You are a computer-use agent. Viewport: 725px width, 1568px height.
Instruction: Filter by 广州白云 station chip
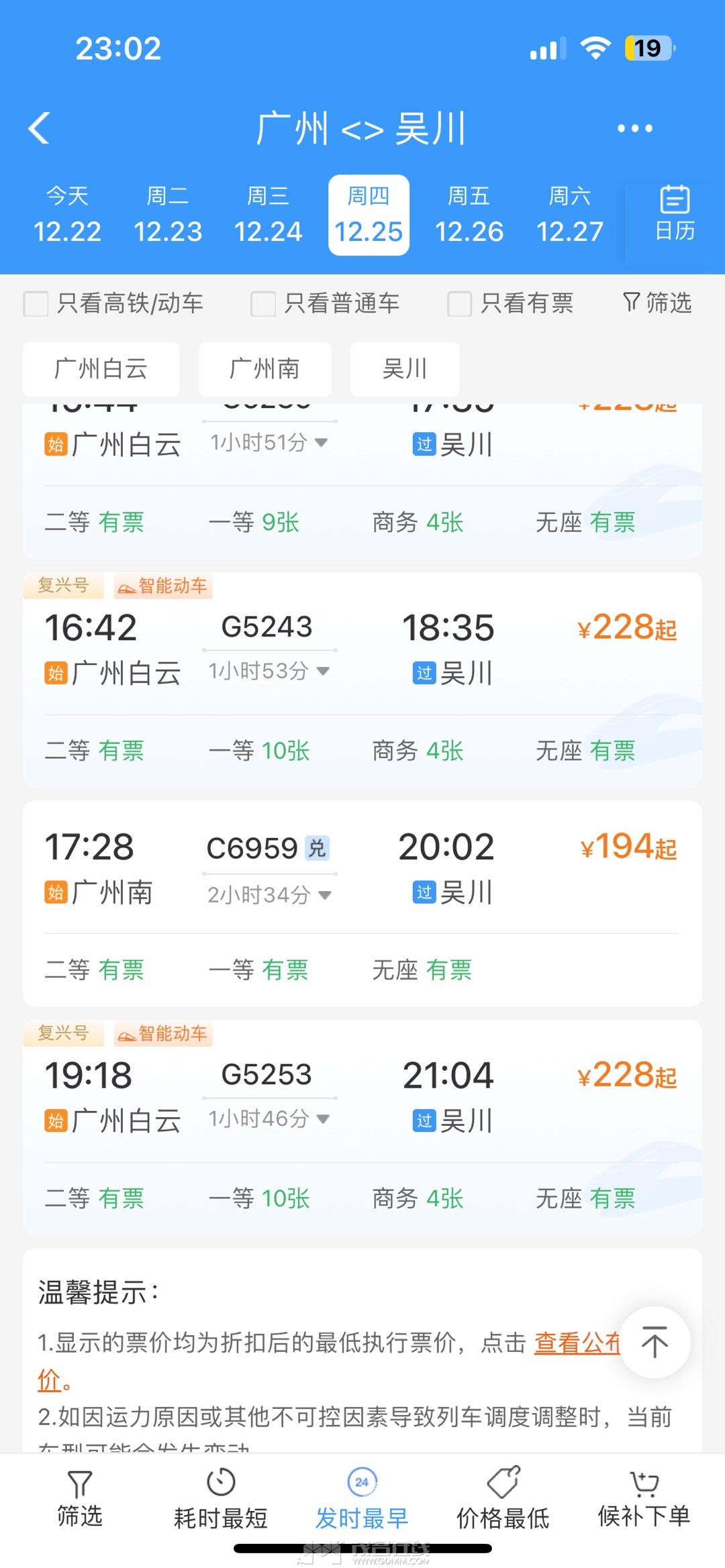pos(101,369)
